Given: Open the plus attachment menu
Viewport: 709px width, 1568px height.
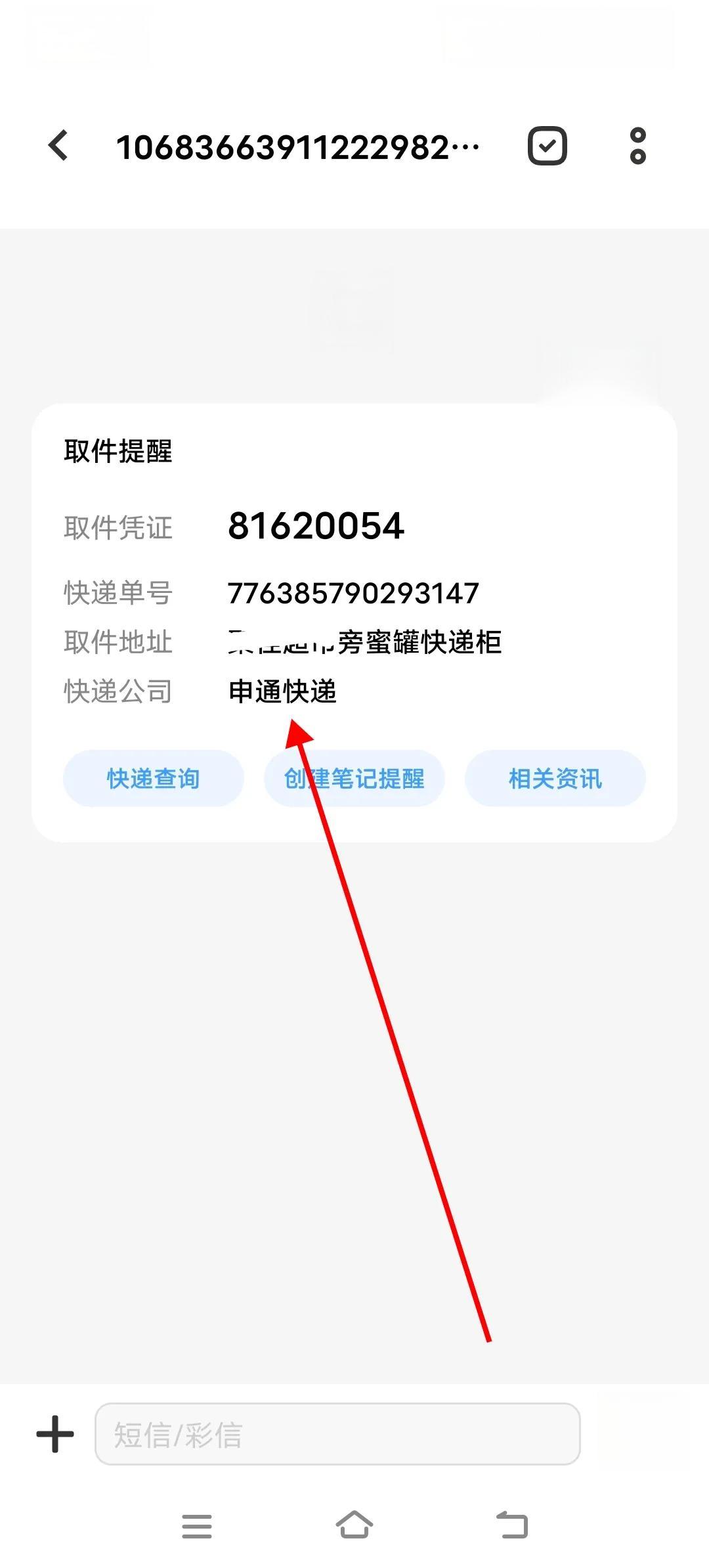Looking at the screenshot, I should pos(55,1434).
